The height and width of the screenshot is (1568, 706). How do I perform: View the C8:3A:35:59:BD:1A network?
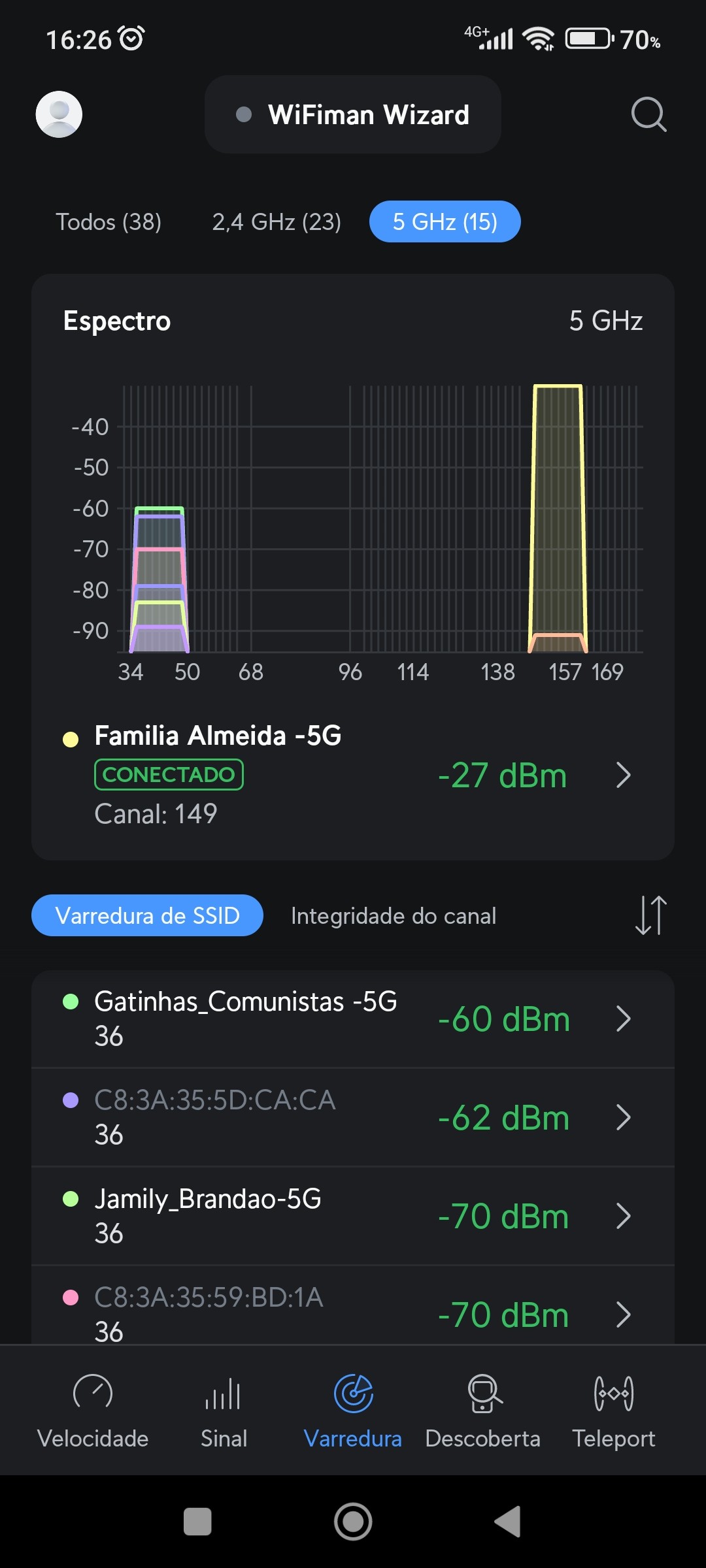(x=353, y=1313)
